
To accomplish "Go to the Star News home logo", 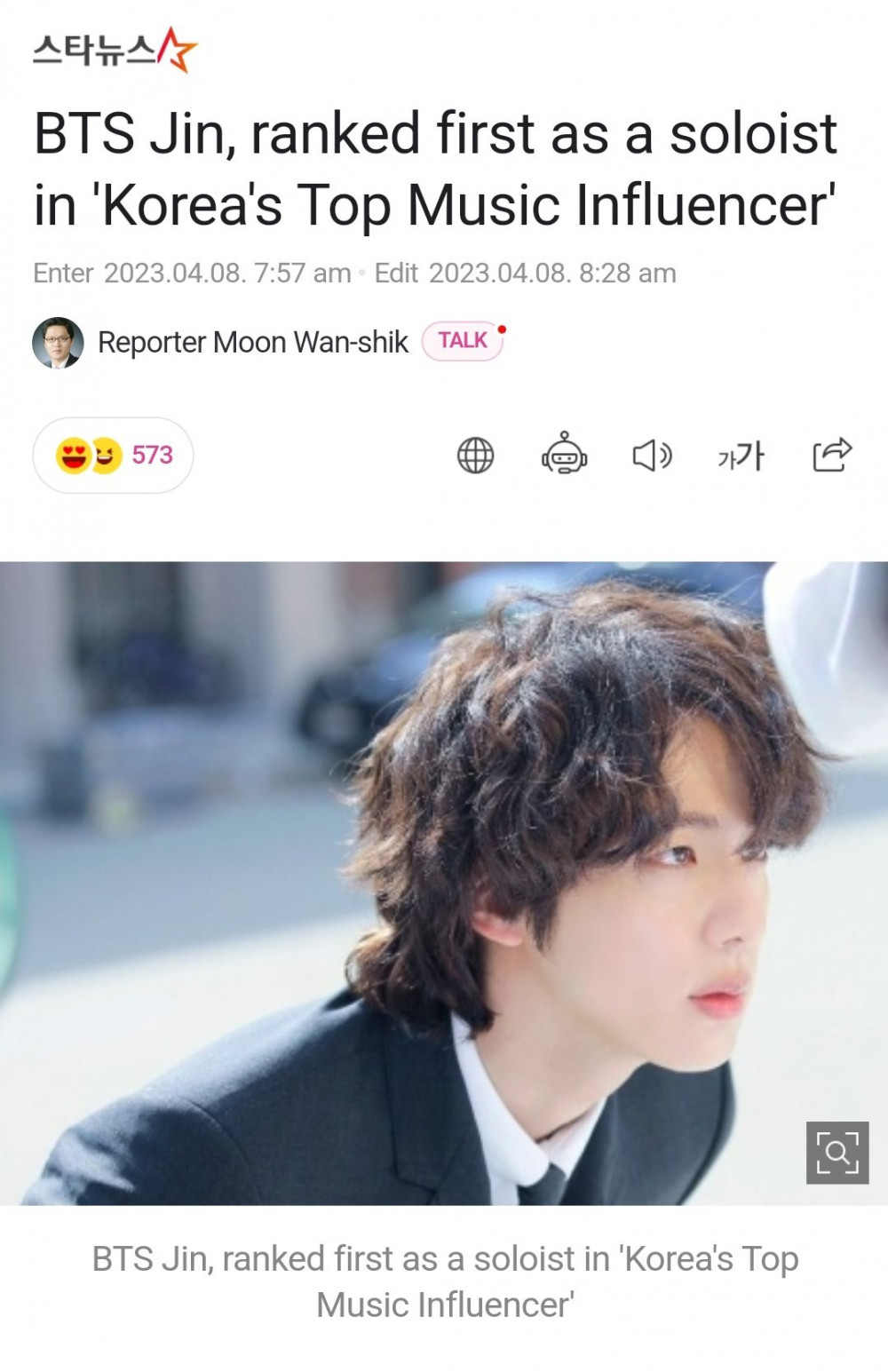I will (x=115, y=50).
